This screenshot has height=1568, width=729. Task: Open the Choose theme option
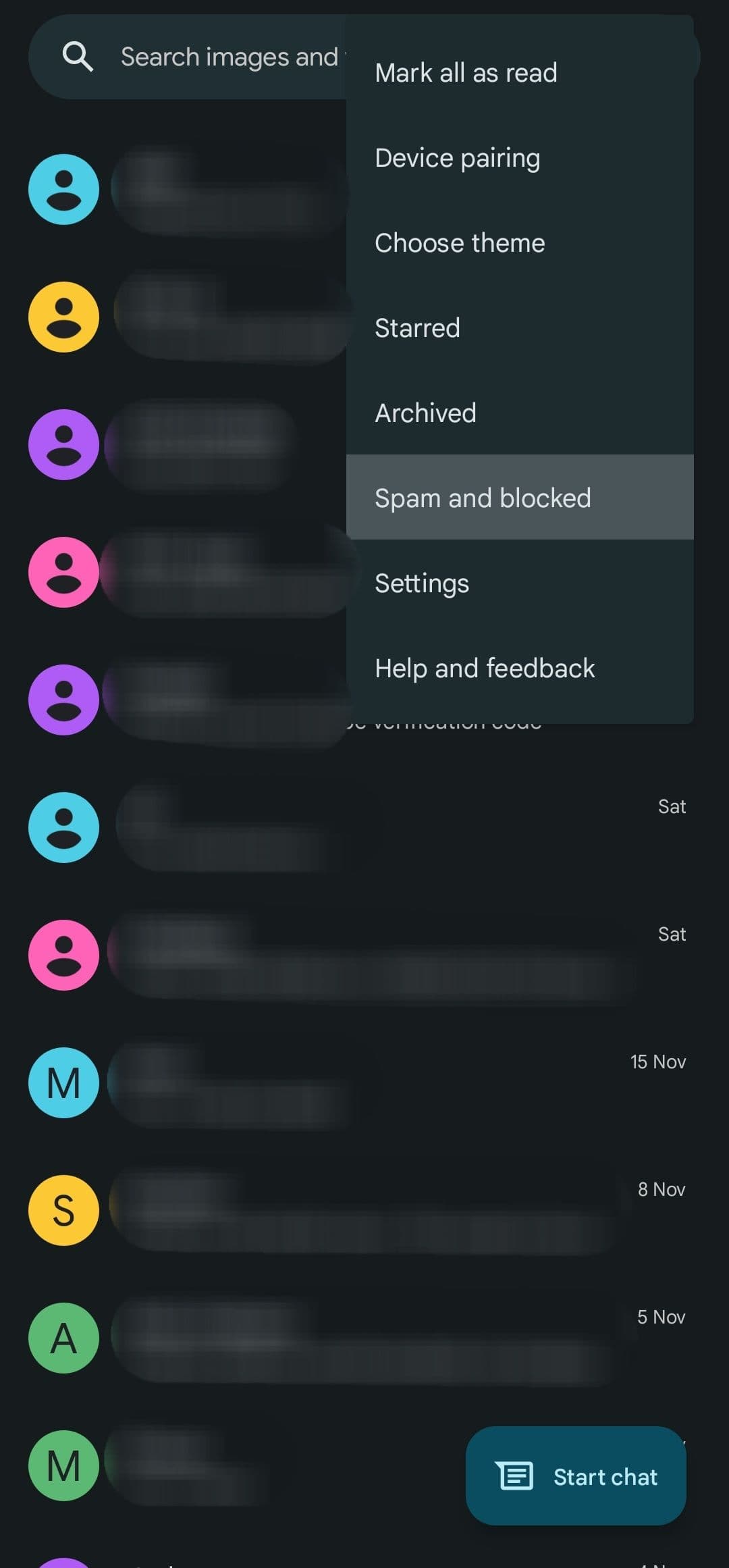(x=460, y=243)
